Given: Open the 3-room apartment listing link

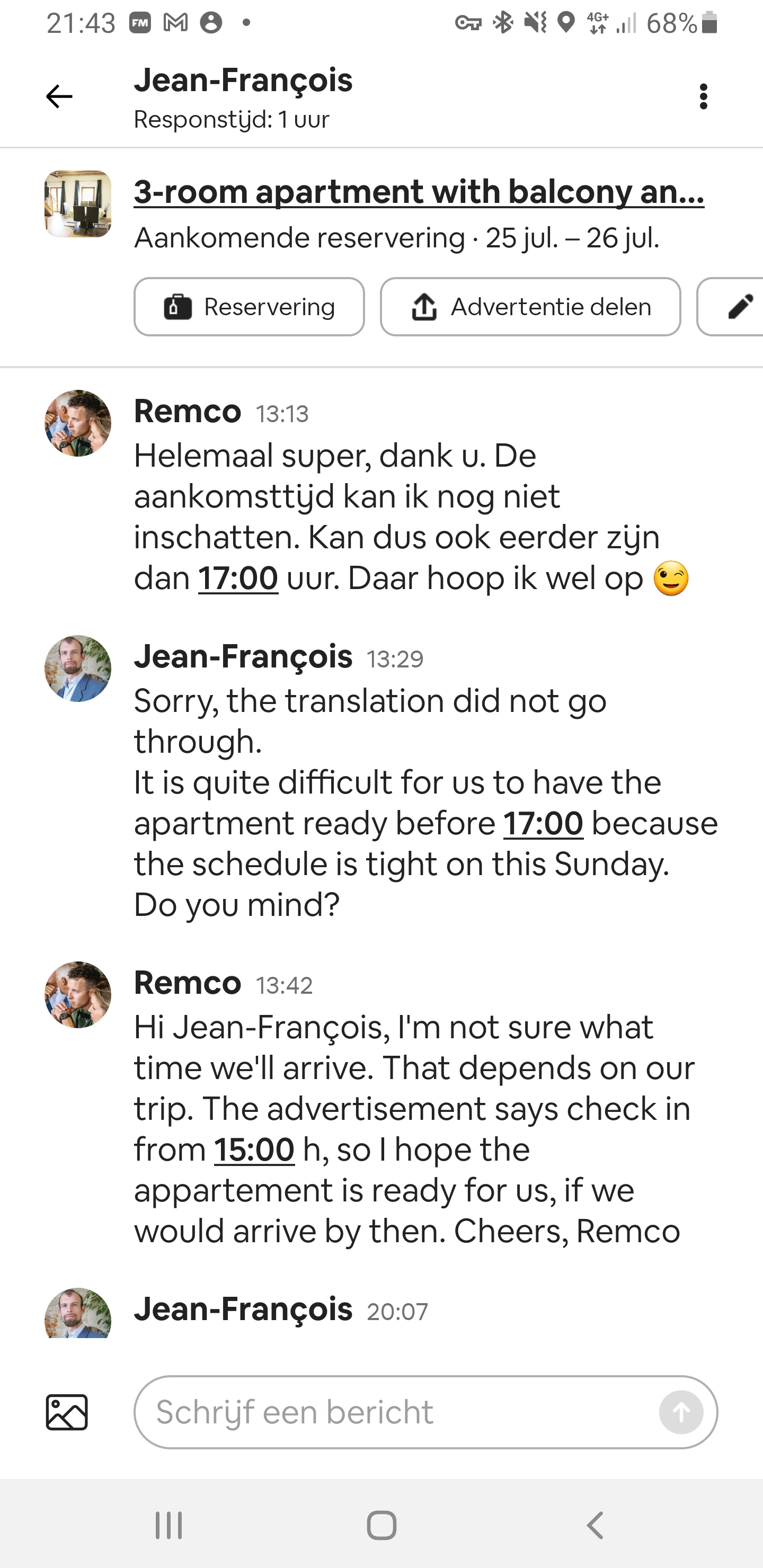Looking at the screenshot, I should click(x=419, y=192).
